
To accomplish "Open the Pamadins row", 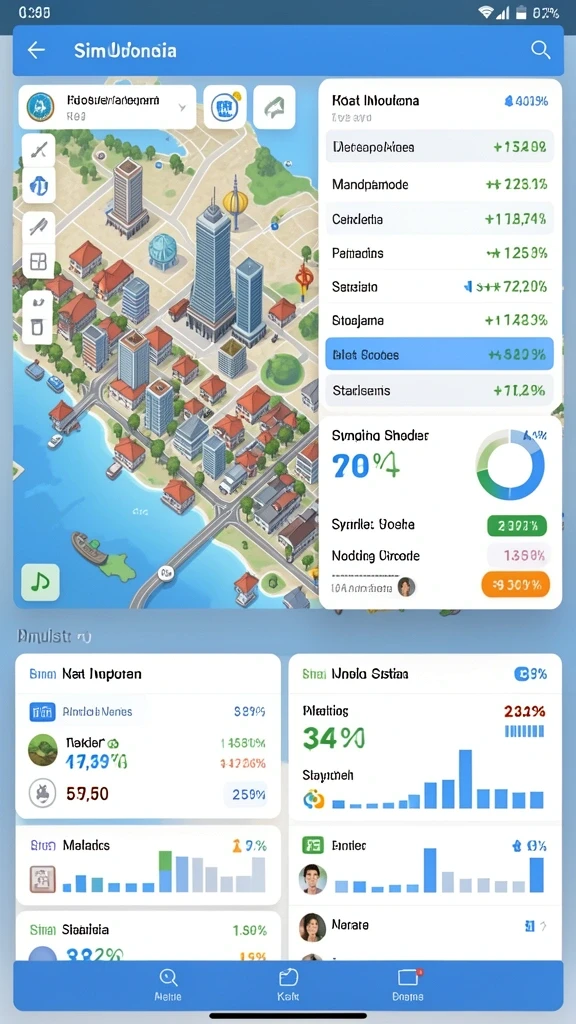I will coord(439,253).
